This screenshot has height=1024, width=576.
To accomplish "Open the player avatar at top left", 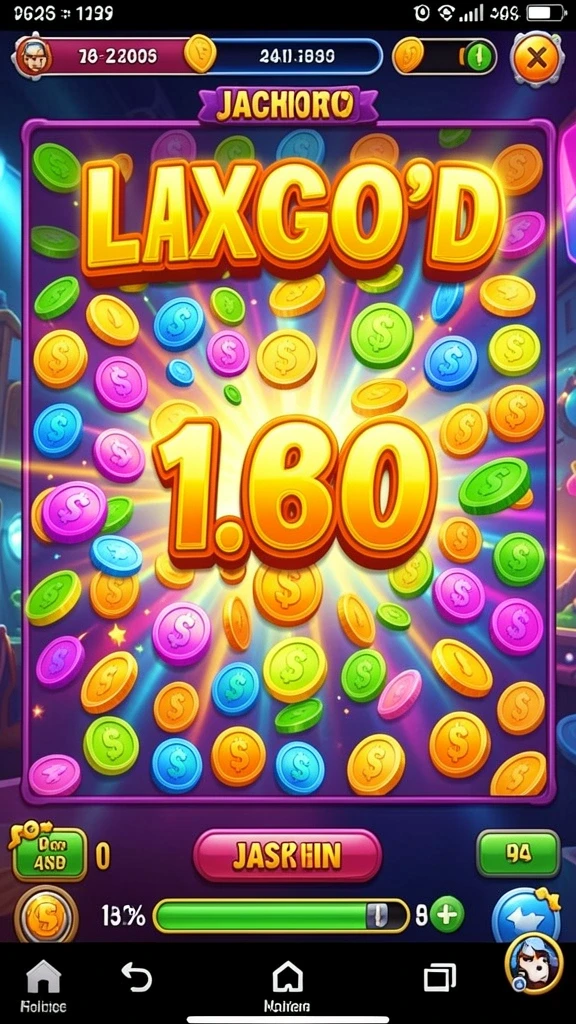I will coord(33,57).
